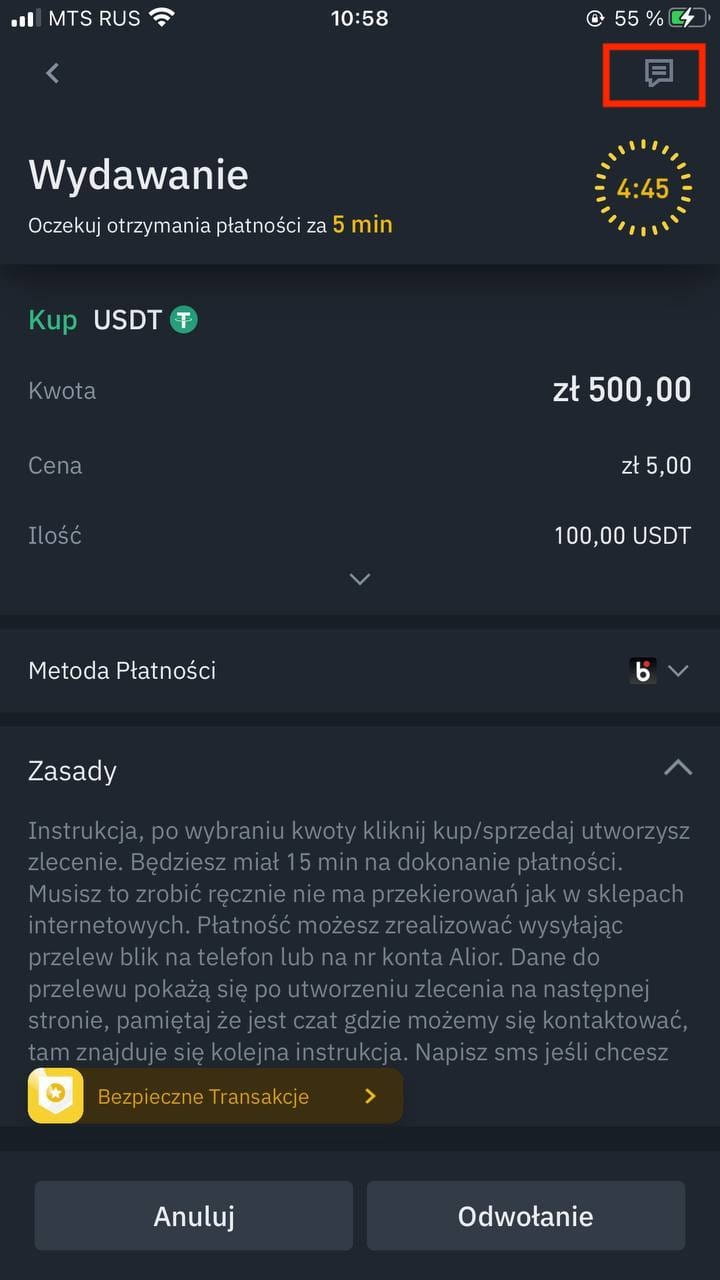Collapse the Zasady section

coord(678,768)
